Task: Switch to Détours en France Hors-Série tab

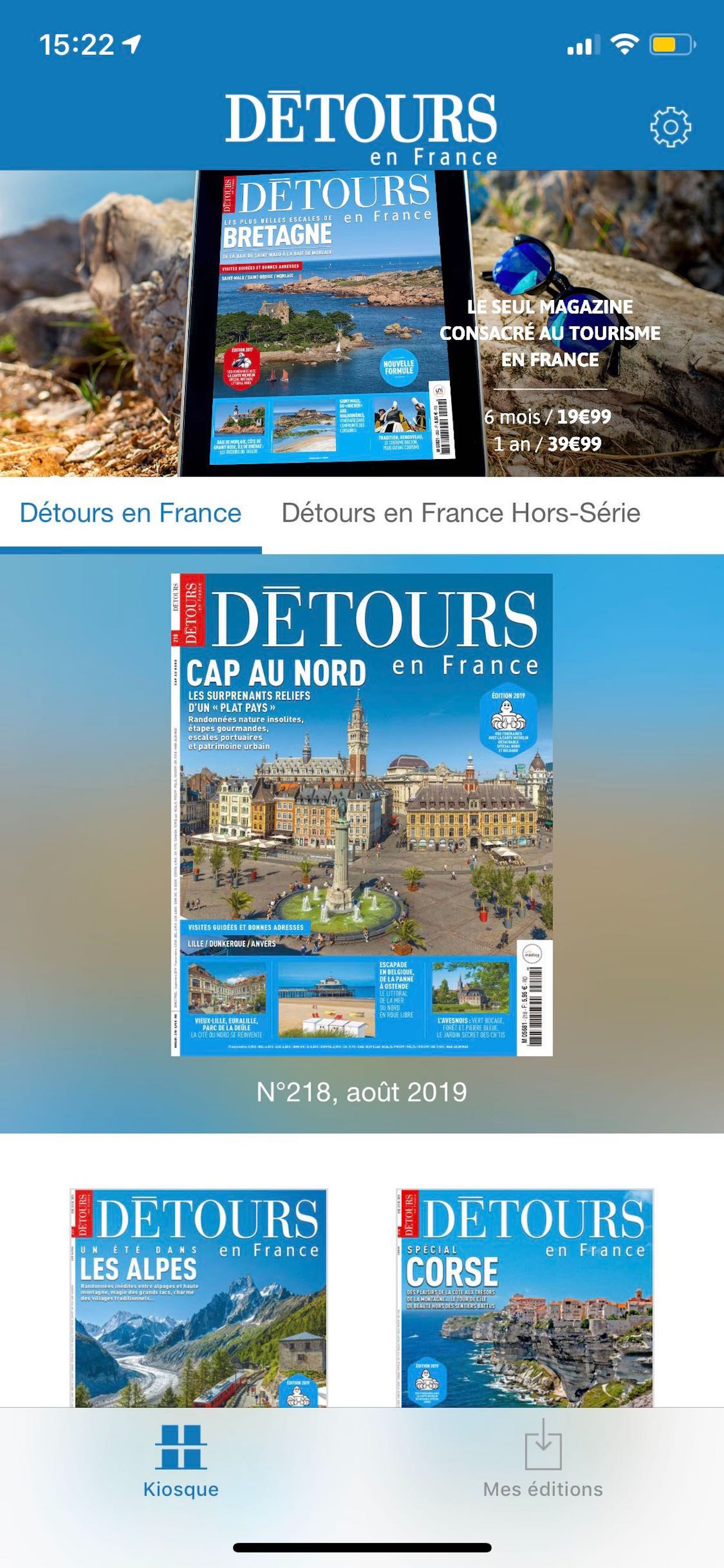Action: 461,514
